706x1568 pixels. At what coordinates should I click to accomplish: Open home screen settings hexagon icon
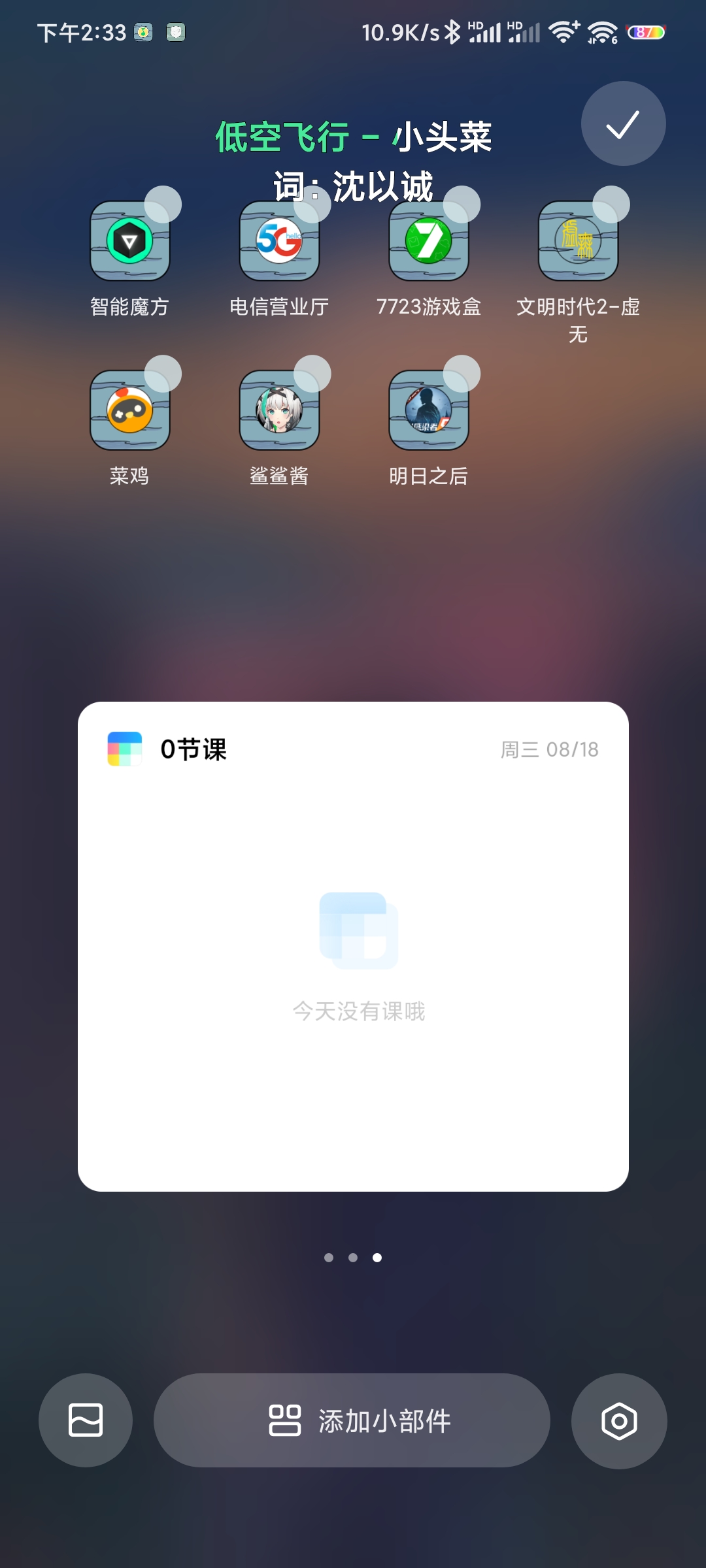(619, 1421)
